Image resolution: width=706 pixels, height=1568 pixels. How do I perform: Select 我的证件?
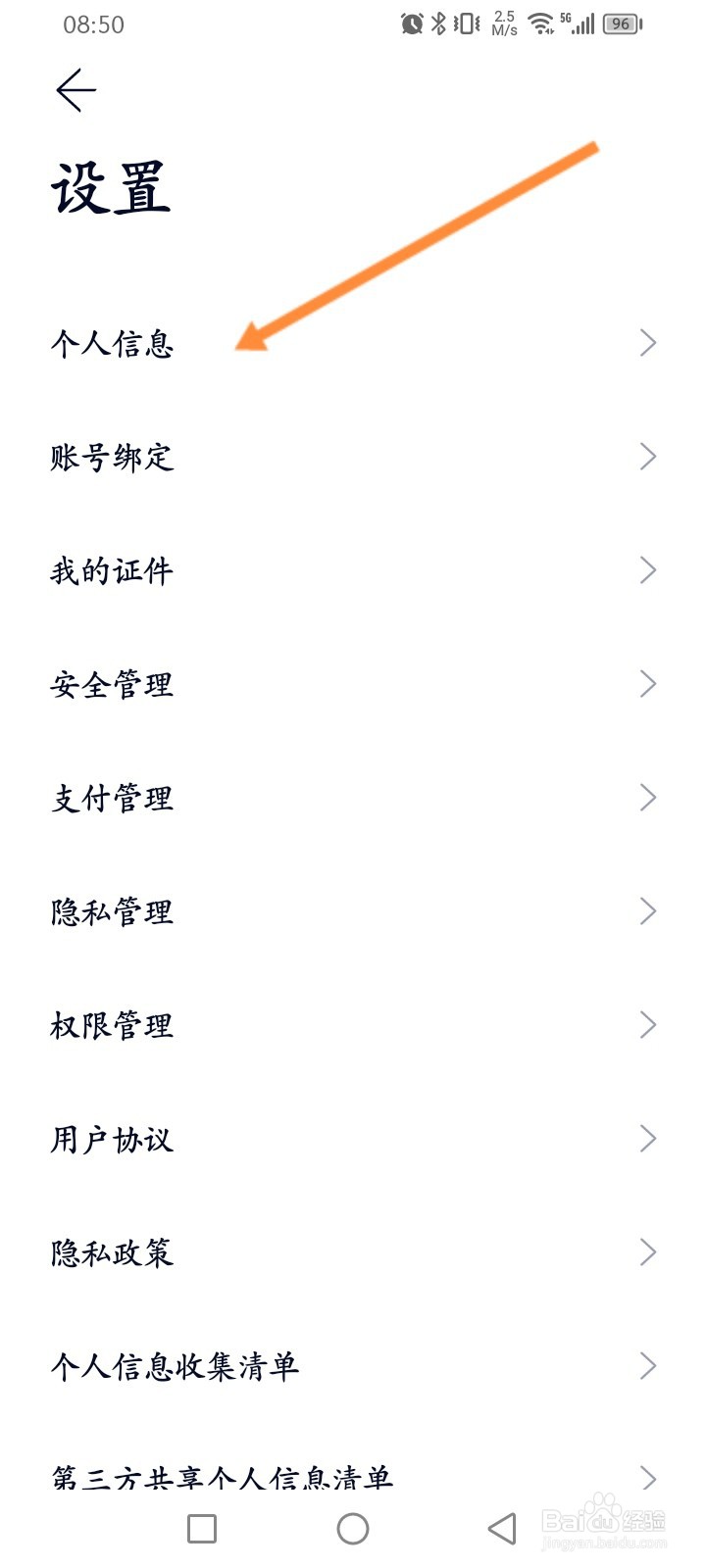pyautogui.click(x=353, y=570)
